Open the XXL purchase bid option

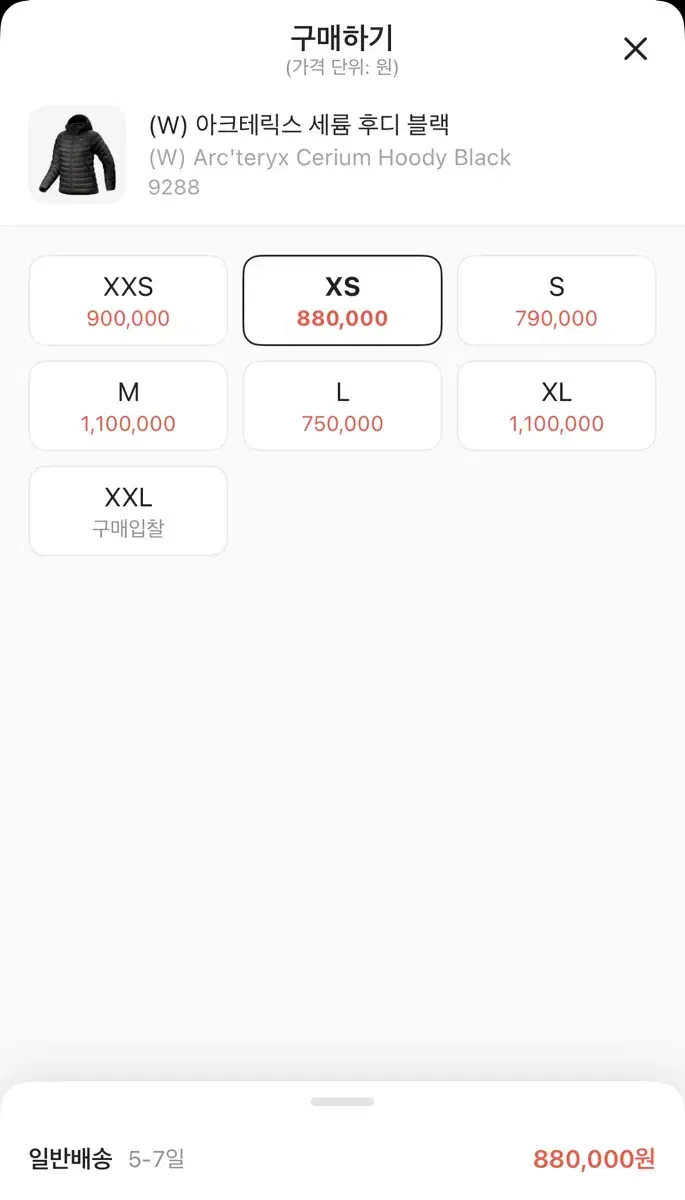pos(128,511)
